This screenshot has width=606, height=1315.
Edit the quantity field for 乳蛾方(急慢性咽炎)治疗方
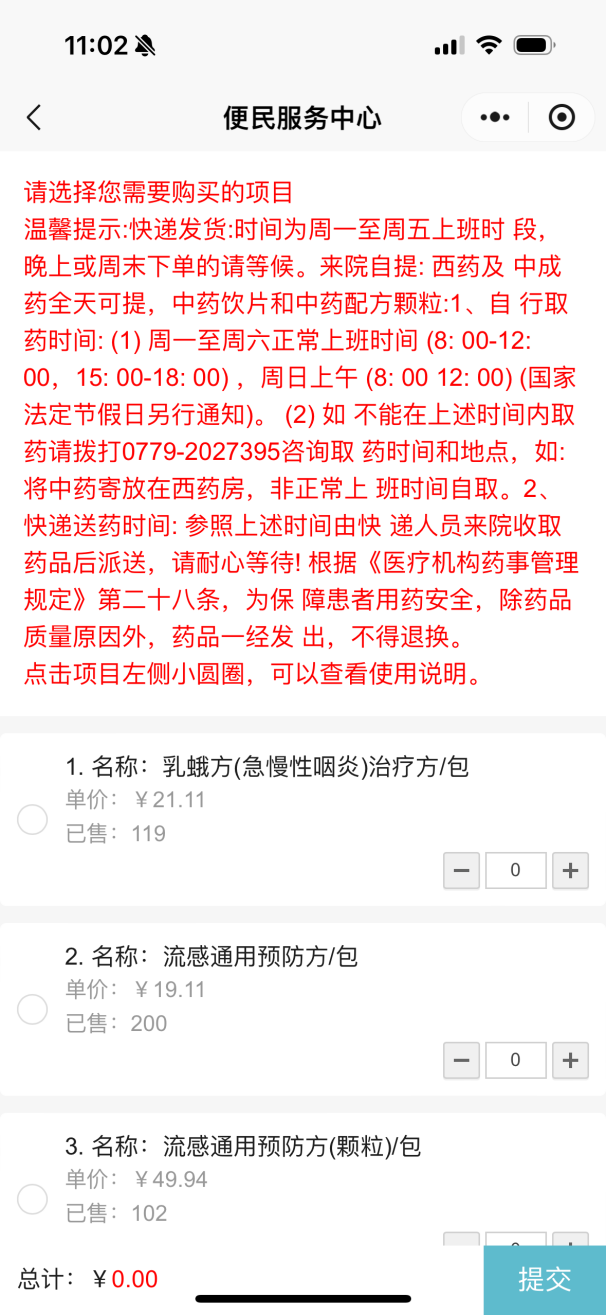click(515, 871)
